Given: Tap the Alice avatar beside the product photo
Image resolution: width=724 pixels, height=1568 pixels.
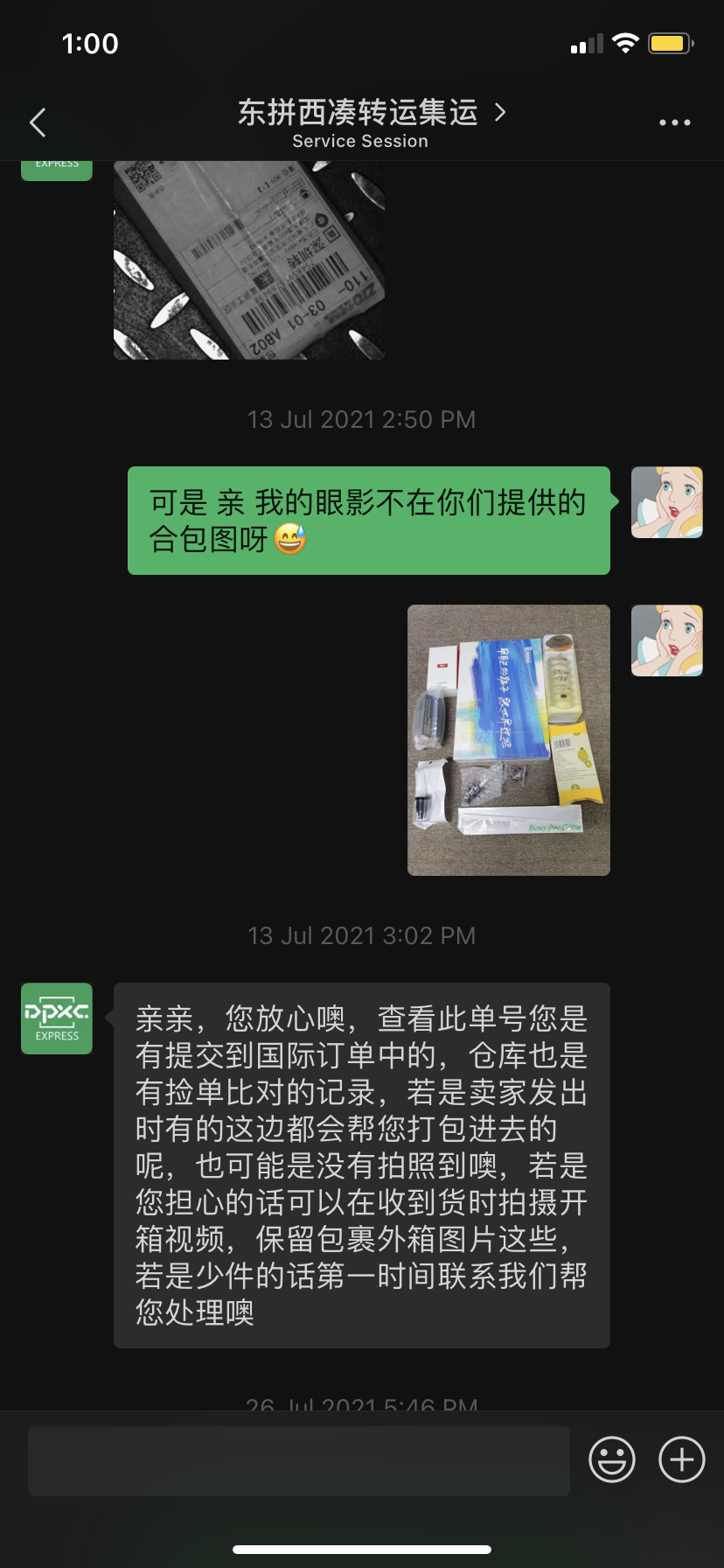Looking at the screenshot, I should [666, 640].
